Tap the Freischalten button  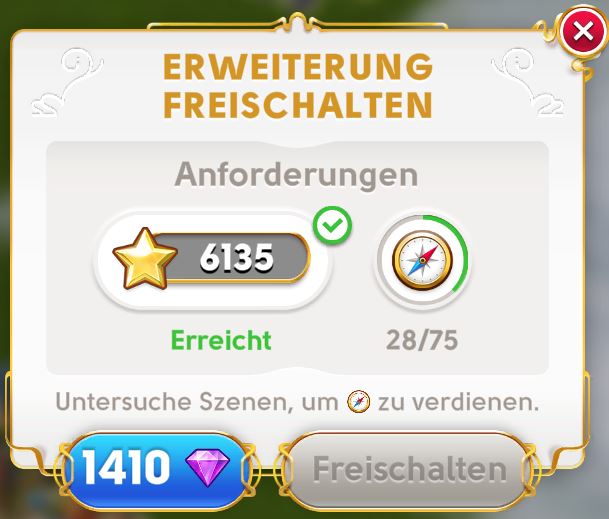408,468
